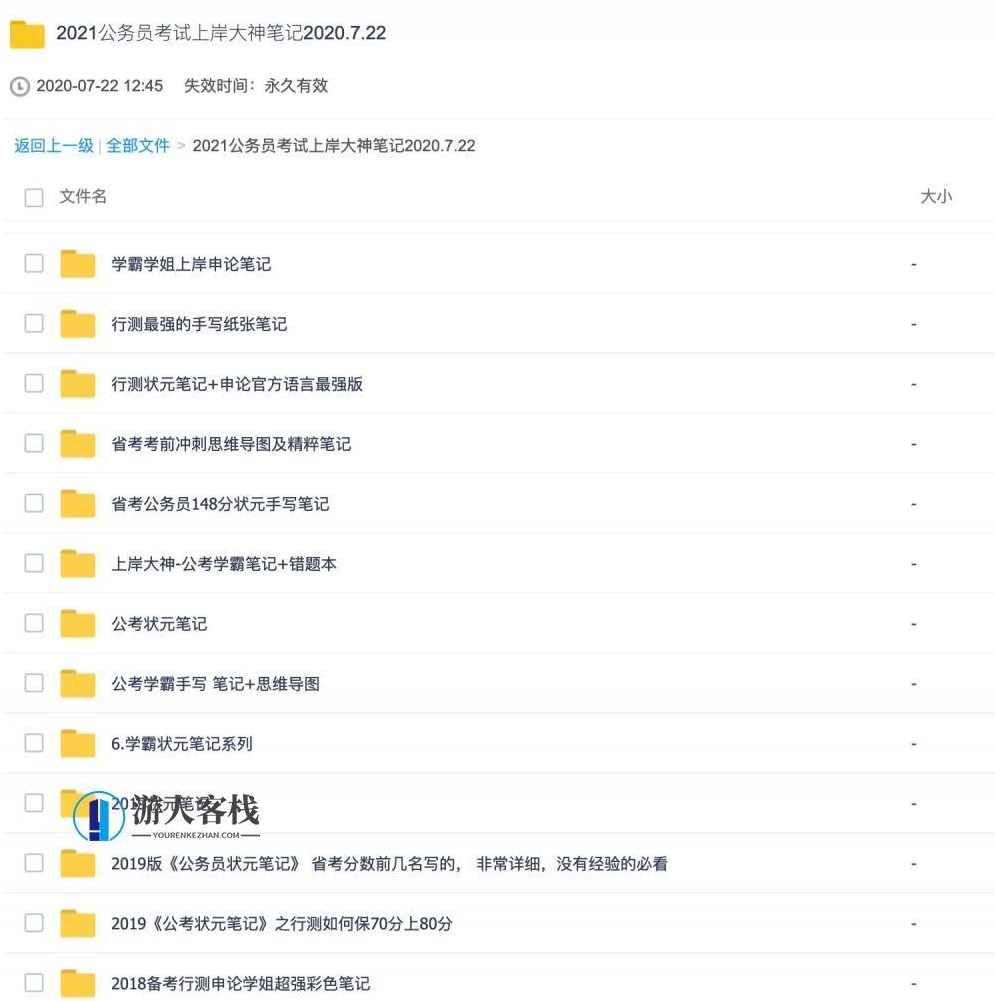Click the folder icon beside 公考状元笔记

coord(77,622)
